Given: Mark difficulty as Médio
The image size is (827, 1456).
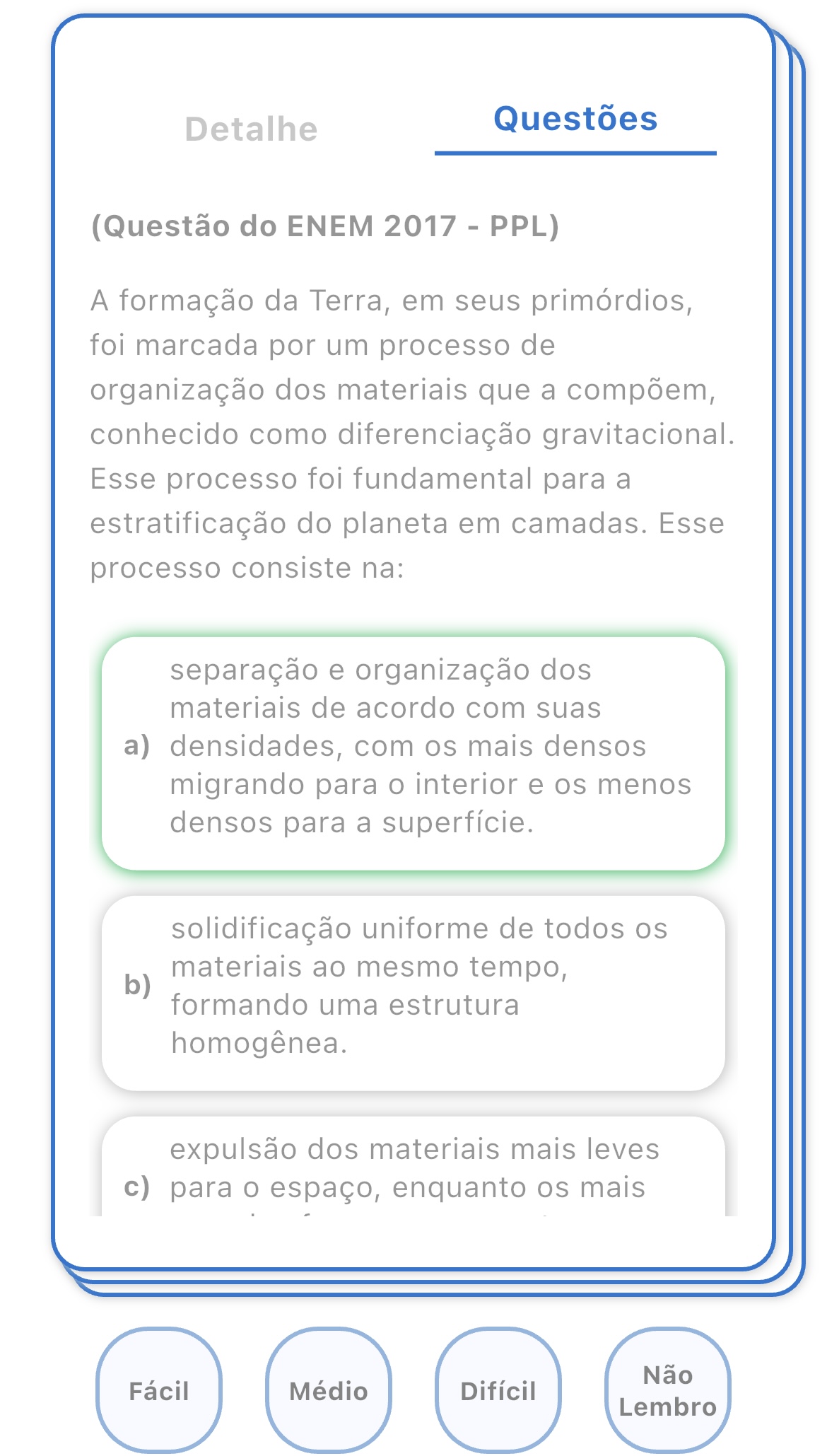Looking at the screenshot, I should pyautogui.click(x=329, y=1390).
